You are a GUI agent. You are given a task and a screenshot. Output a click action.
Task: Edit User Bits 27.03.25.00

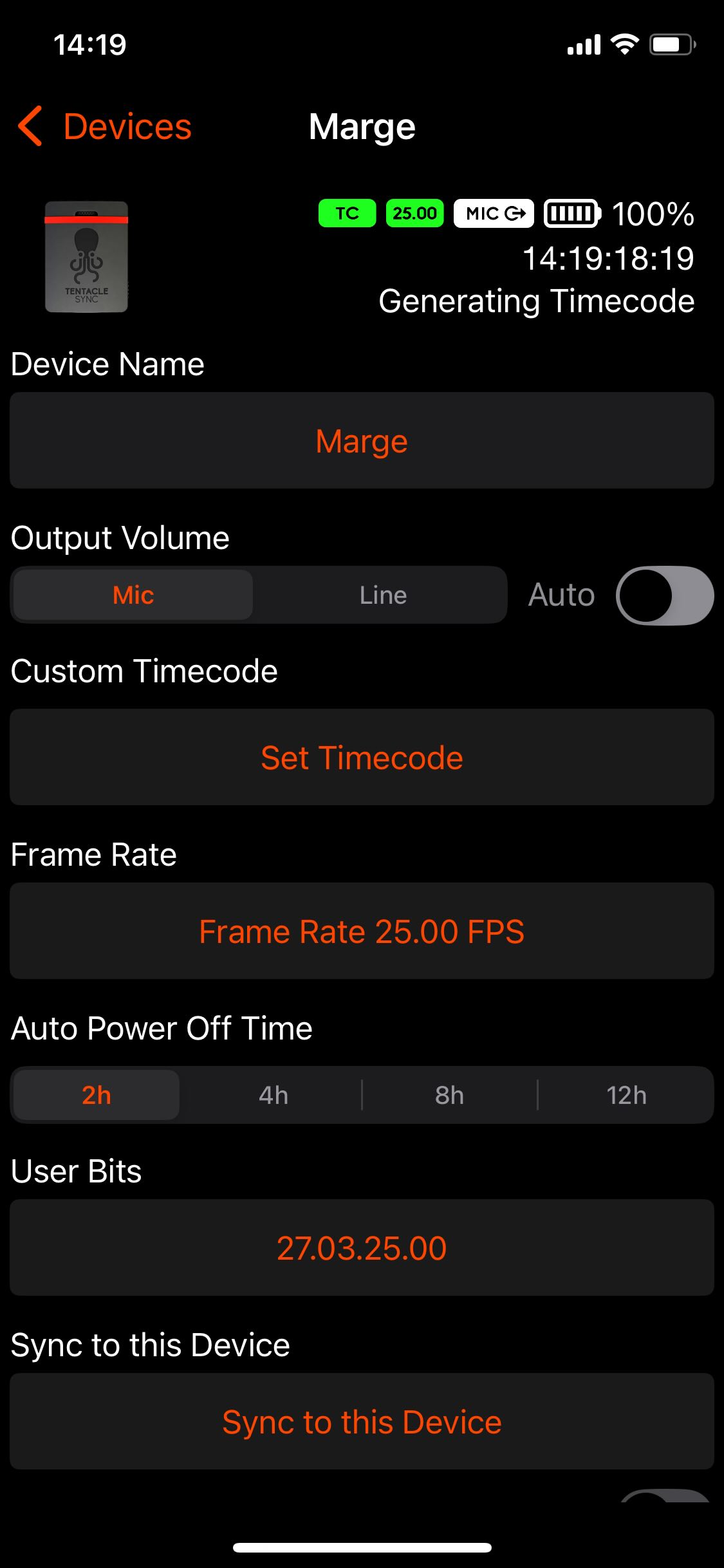click(362, 1248)
